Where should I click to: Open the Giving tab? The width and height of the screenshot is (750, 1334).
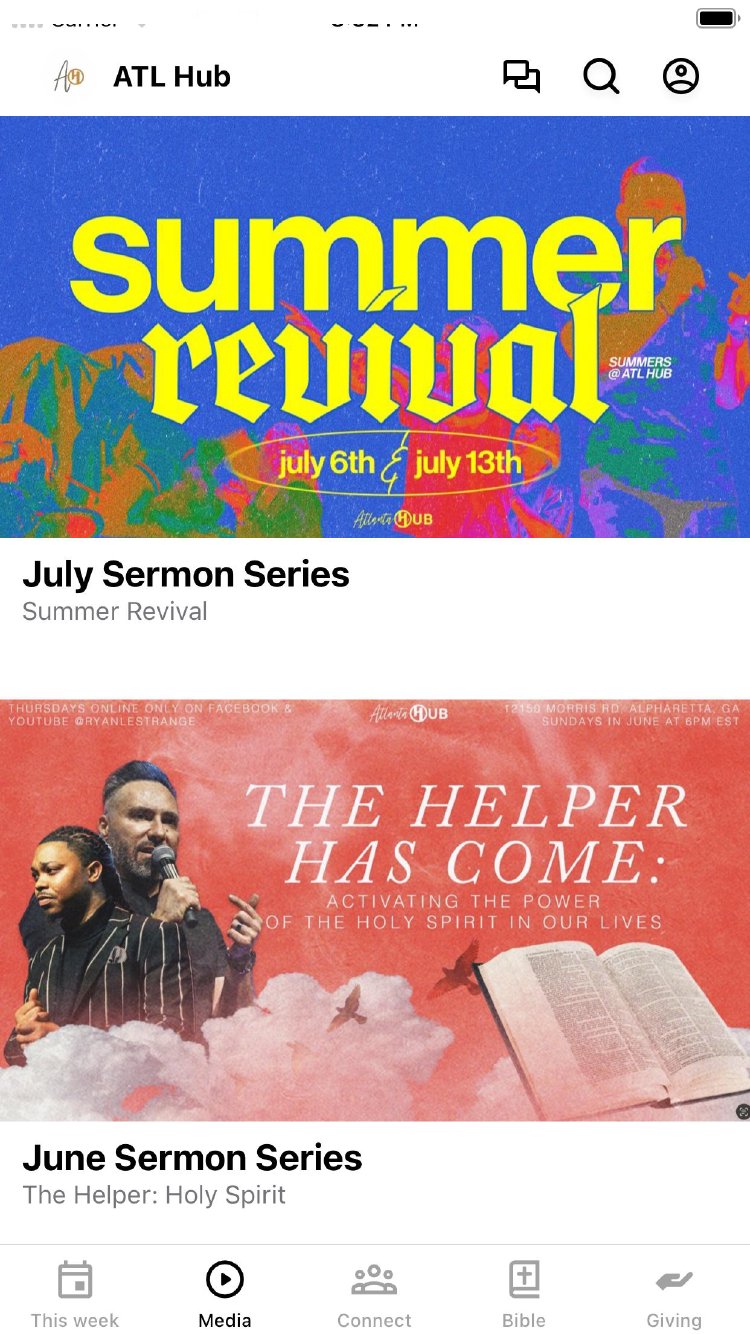(x=674, y=1294)
